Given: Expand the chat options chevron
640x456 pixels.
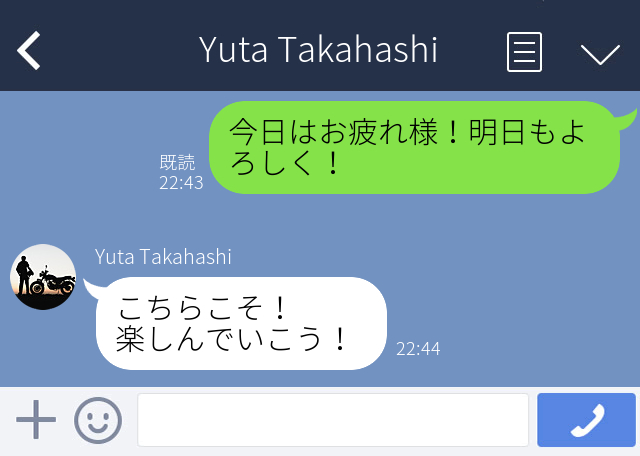Looking at the screenshot, I should [600, 53].
